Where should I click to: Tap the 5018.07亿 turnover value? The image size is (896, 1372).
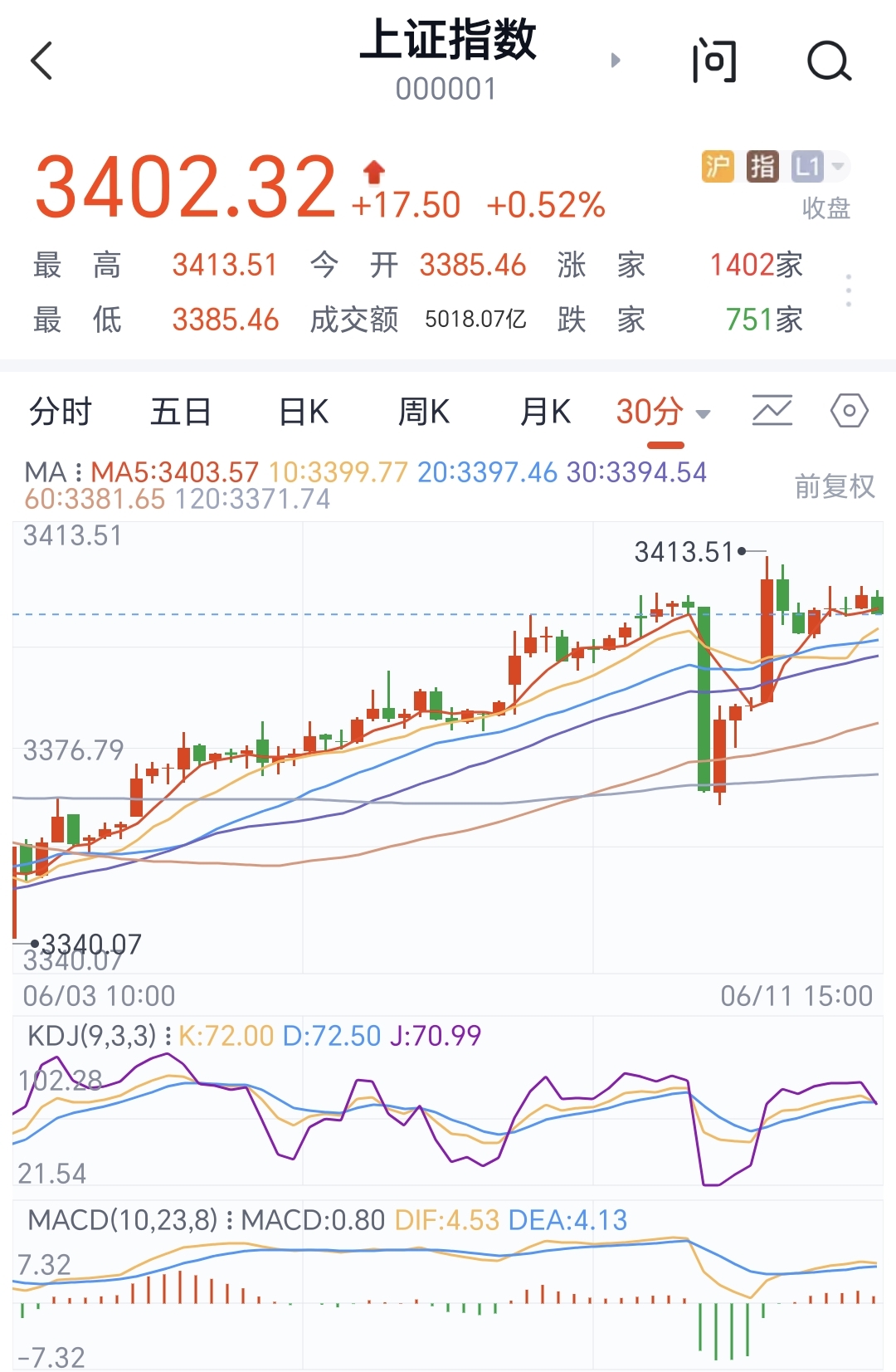click(x=475, y=320)
